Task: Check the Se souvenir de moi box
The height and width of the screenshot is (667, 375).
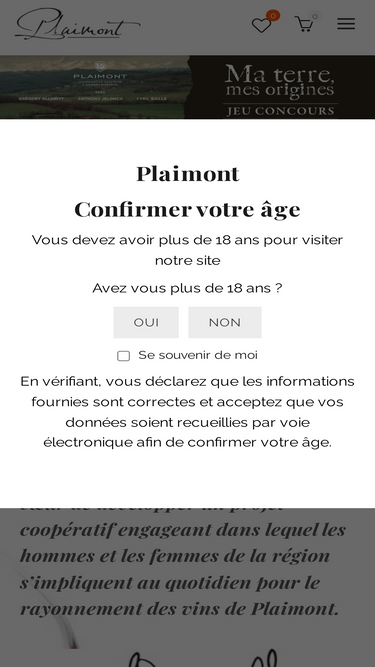Action: [123, 356]
